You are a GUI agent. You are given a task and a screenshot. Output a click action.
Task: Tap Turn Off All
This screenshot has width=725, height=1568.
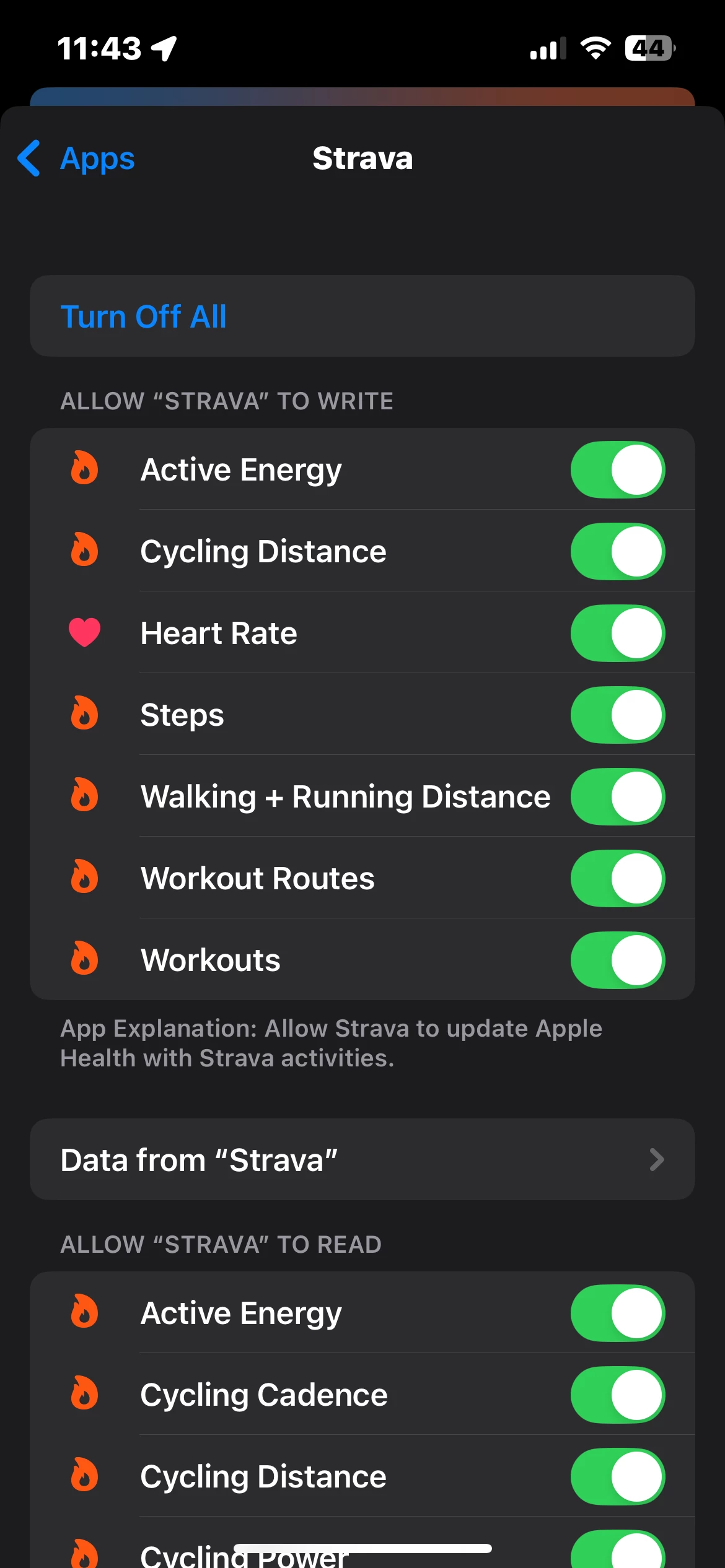144,316
